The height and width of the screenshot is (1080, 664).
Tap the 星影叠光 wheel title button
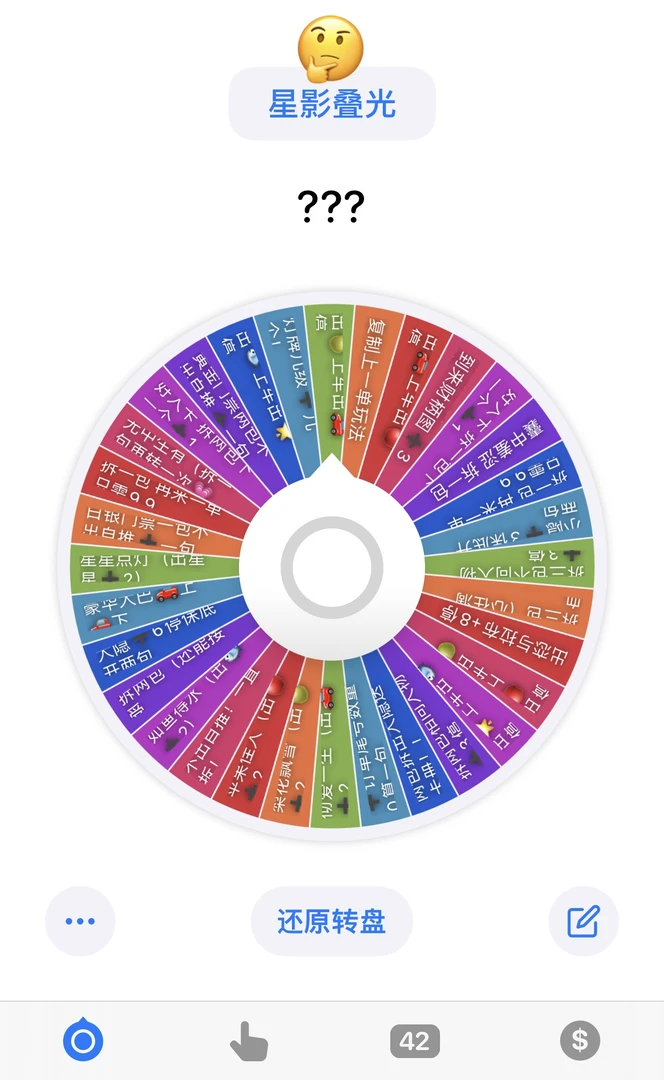(x=332, y=103)
